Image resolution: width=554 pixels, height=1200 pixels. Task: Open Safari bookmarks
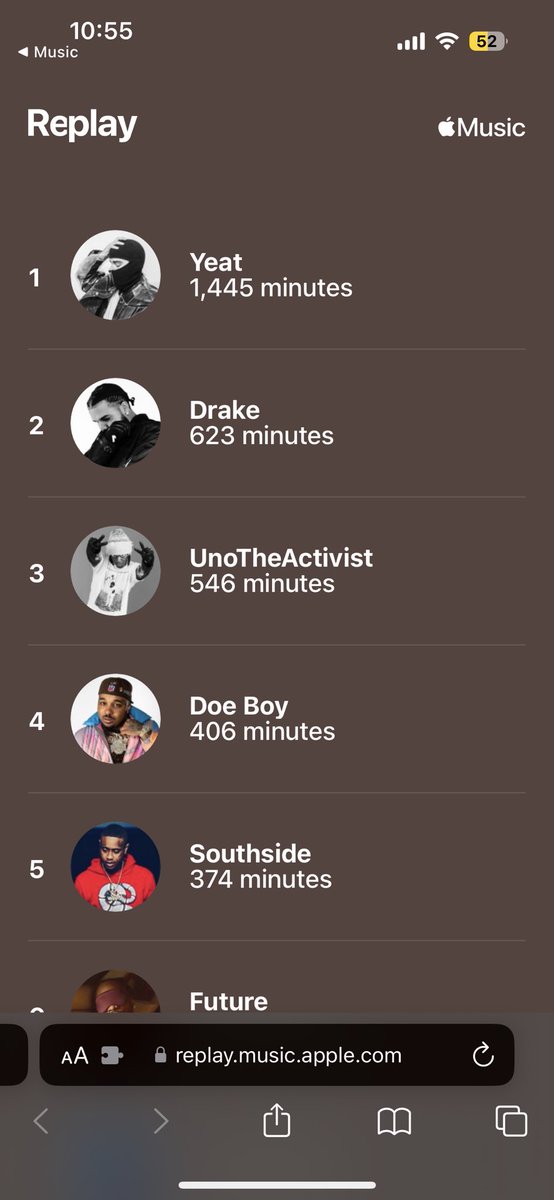tap(394, 1122)
